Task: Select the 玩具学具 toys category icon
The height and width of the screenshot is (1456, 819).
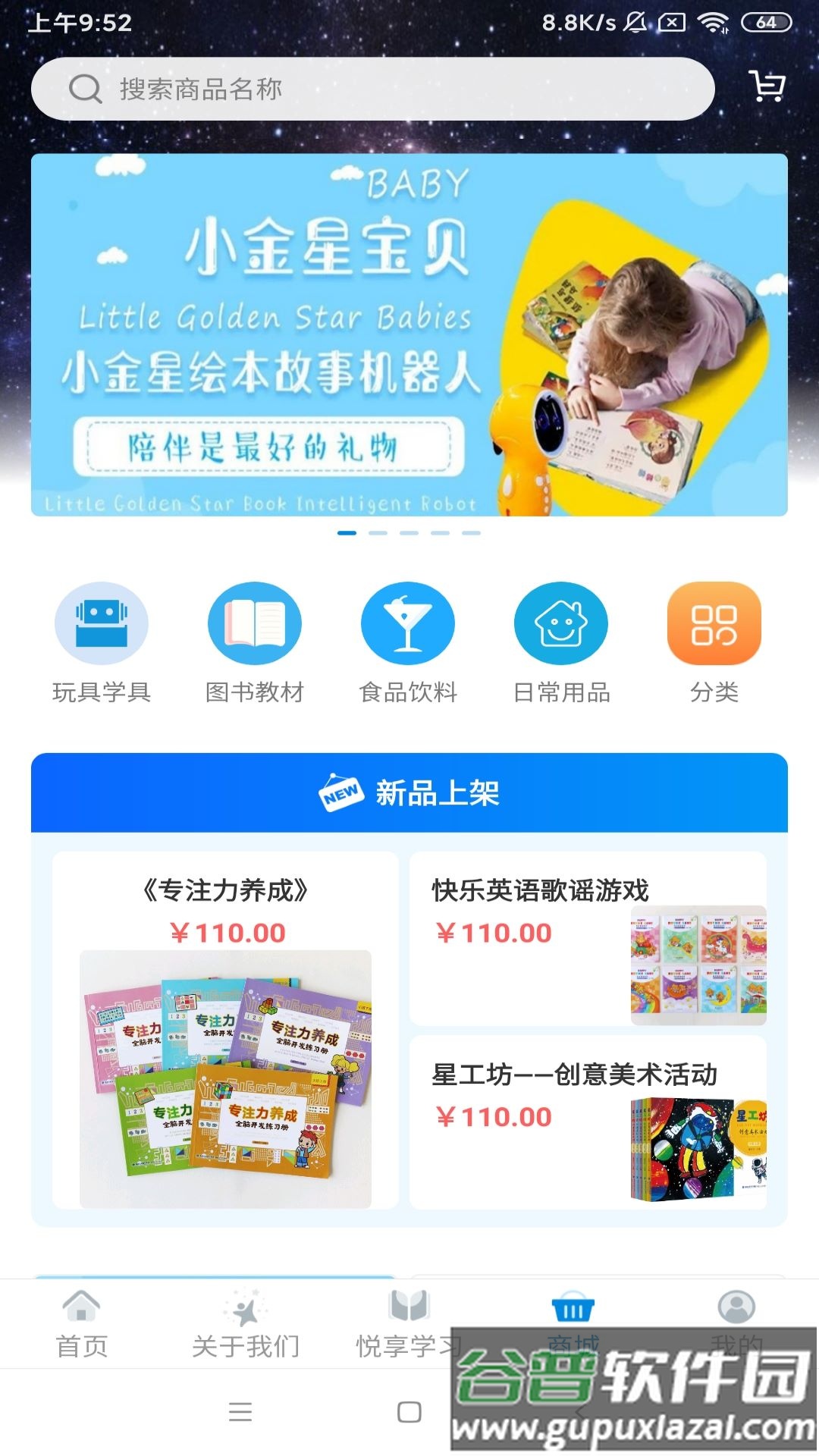Action: 102,623
